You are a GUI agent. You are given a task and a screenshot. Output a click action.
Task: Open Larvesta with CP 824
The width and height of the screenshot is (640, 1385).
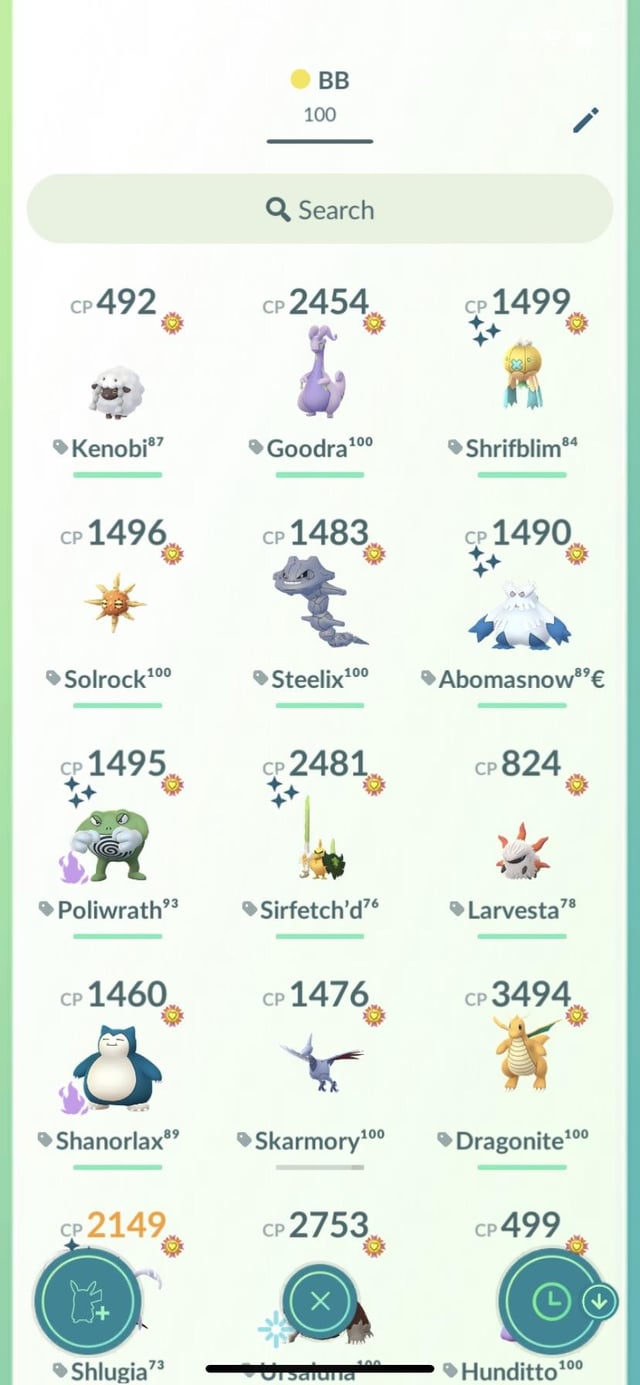tap(522, 846)
